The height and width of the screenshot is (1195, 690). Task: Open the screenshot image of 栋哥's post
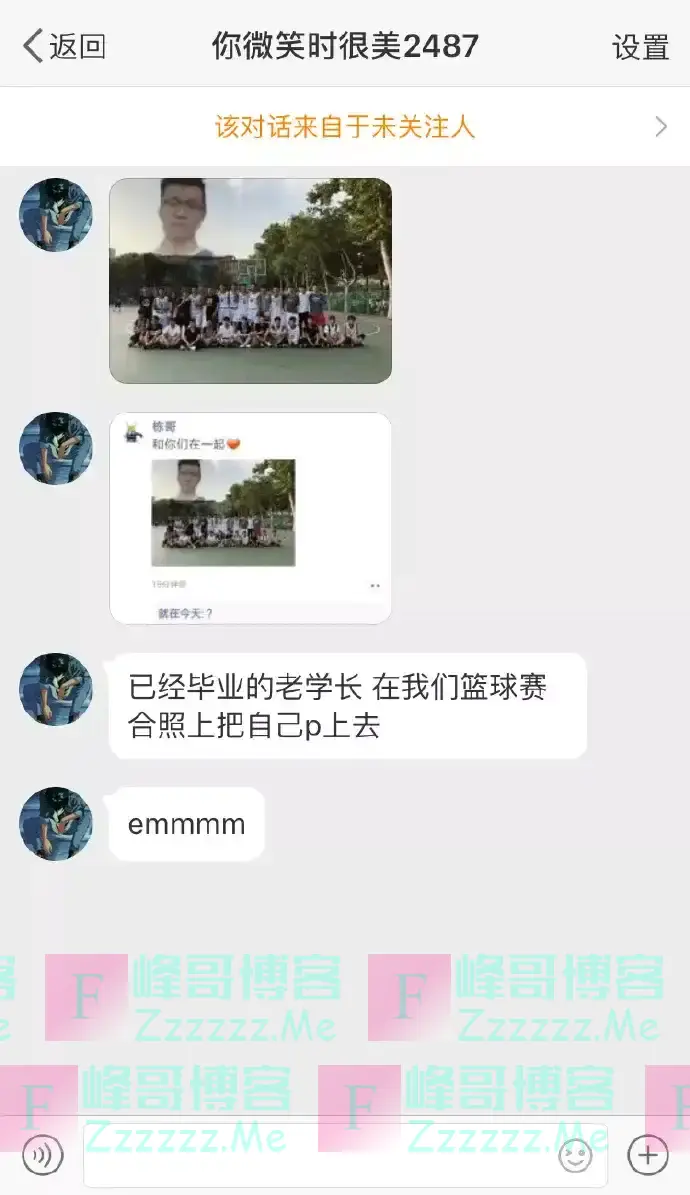pos(250,518)
